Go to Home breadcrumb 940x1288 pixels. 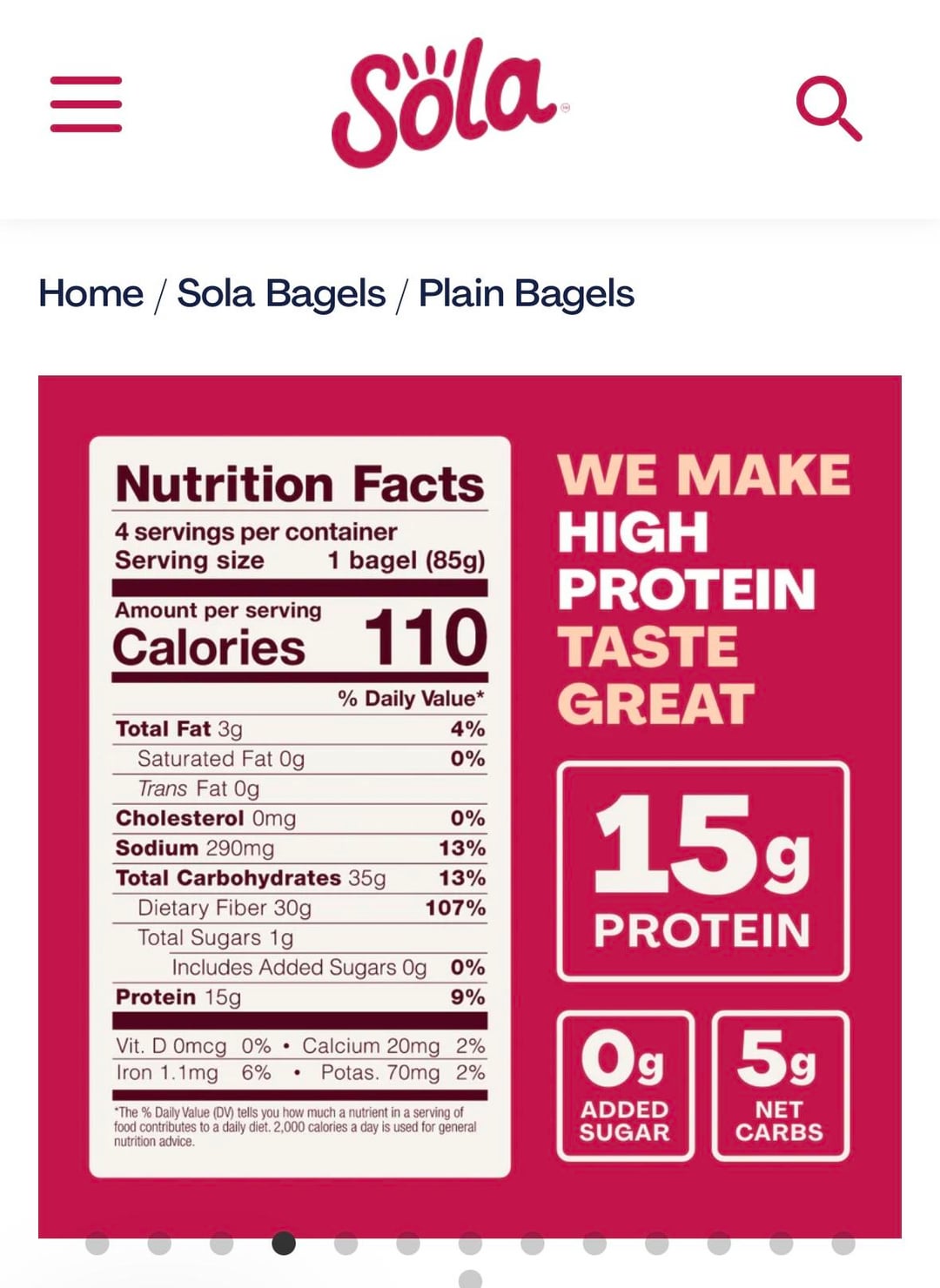click(91, 294)
